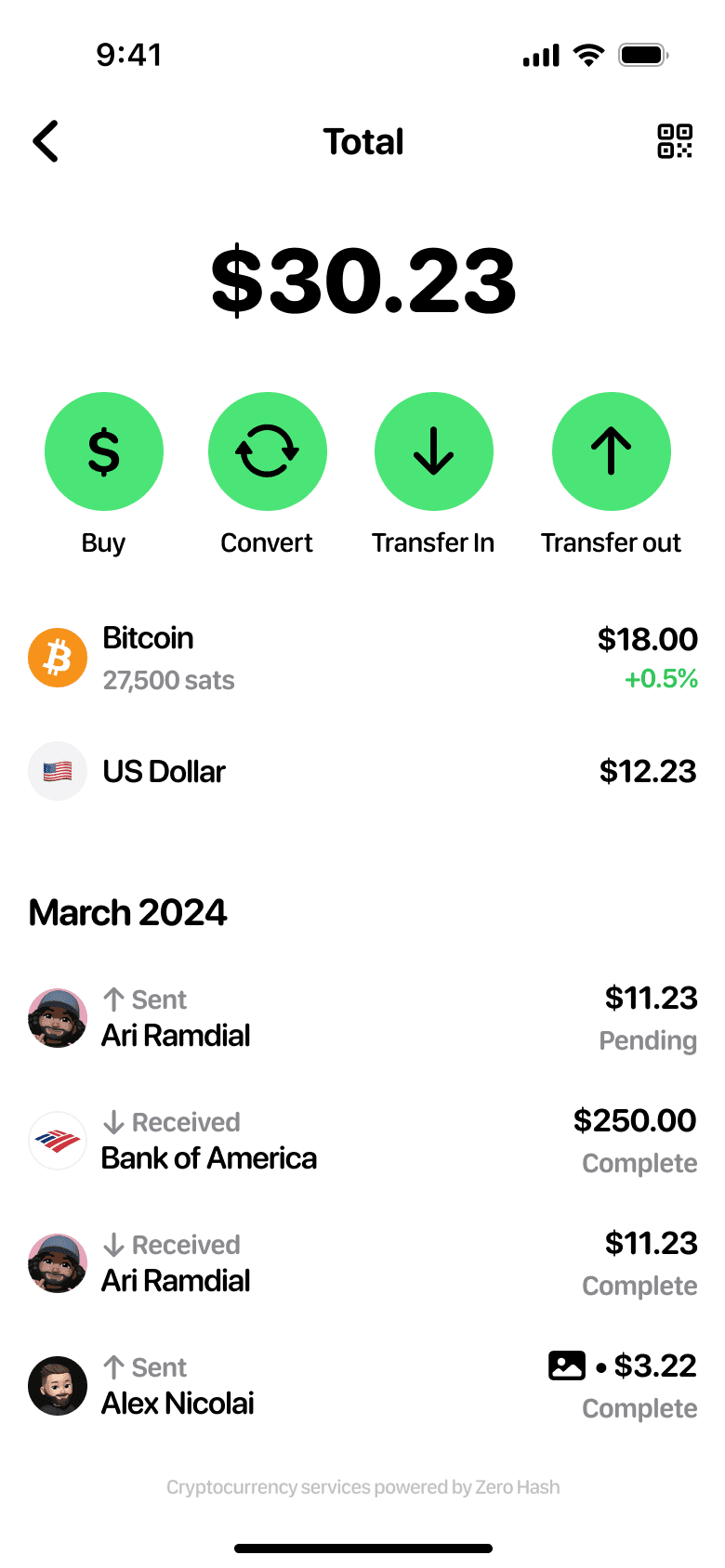Open the Bitcoin balance row
This screenshot has width=725, height=1568.
coord(362,658)
